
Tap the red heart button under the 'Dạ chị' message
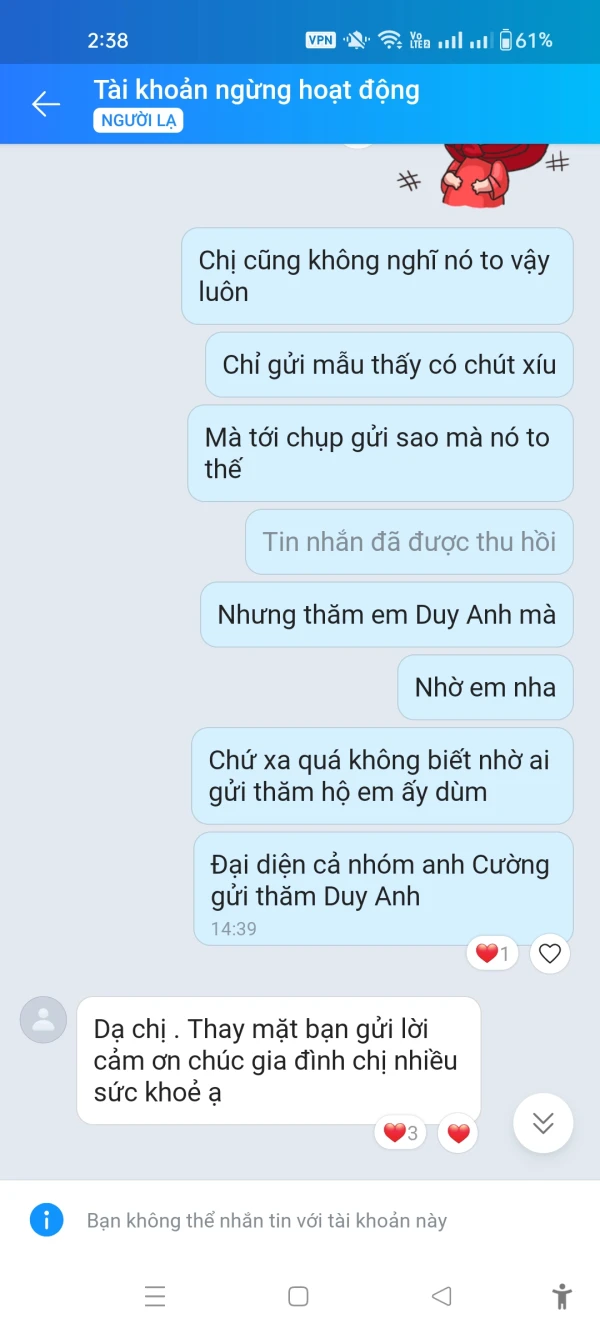pyautogui.click(x=458, y=1133)
